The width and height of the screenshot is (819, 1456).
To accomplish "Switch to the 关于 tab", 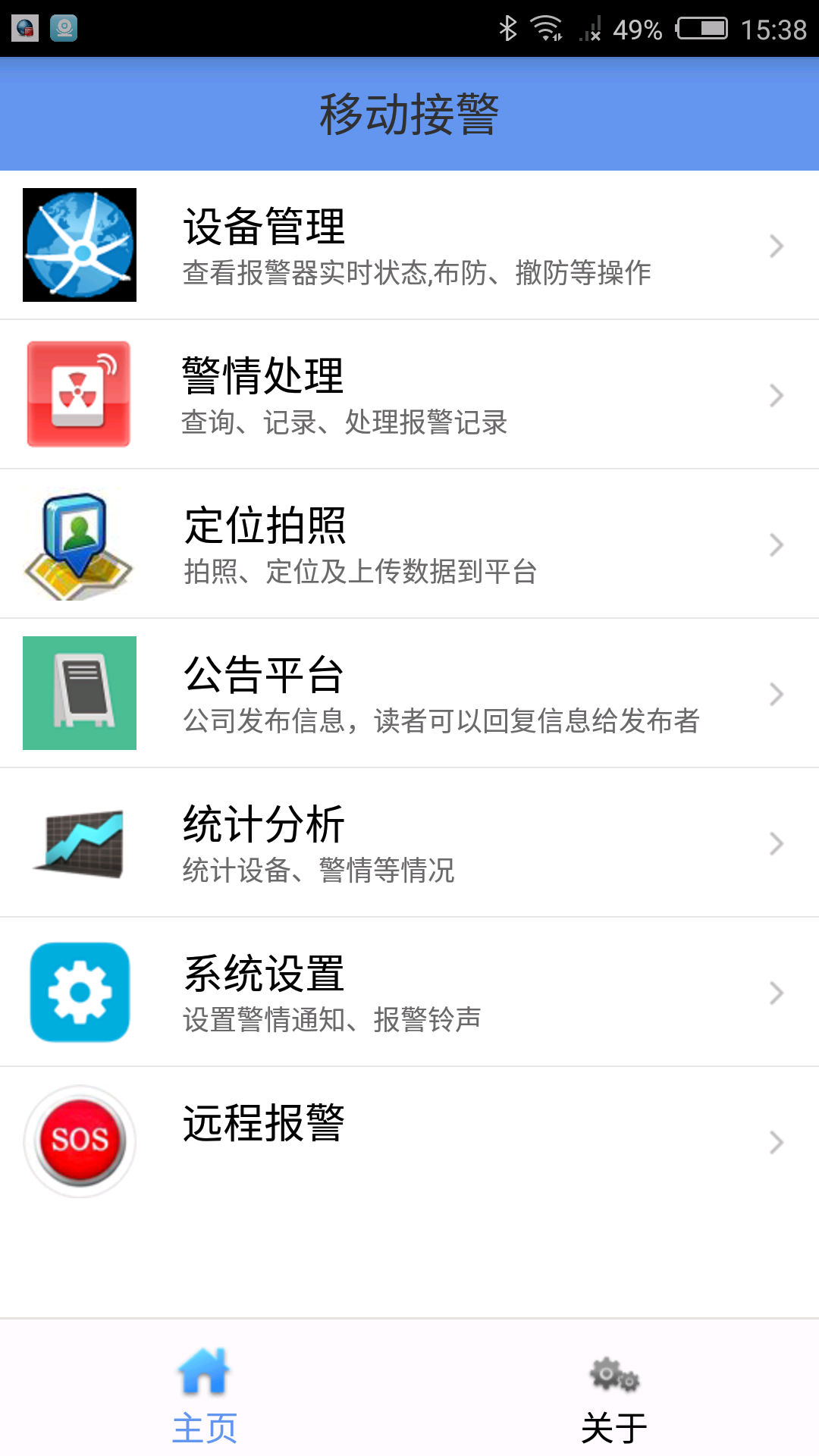I will (x=614, y=1424).
